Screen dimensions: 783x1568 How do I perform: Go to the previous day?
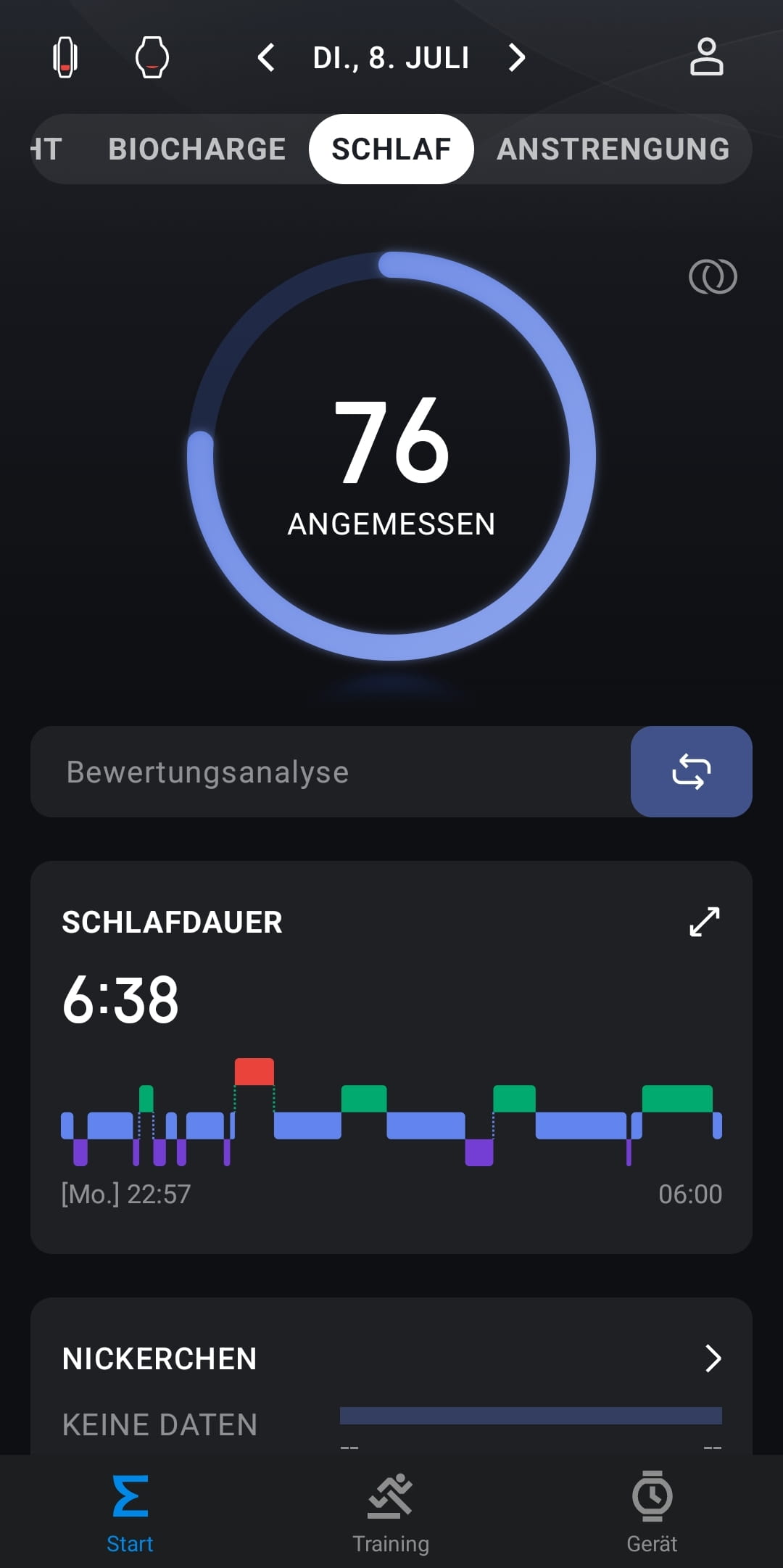point(266,57)
